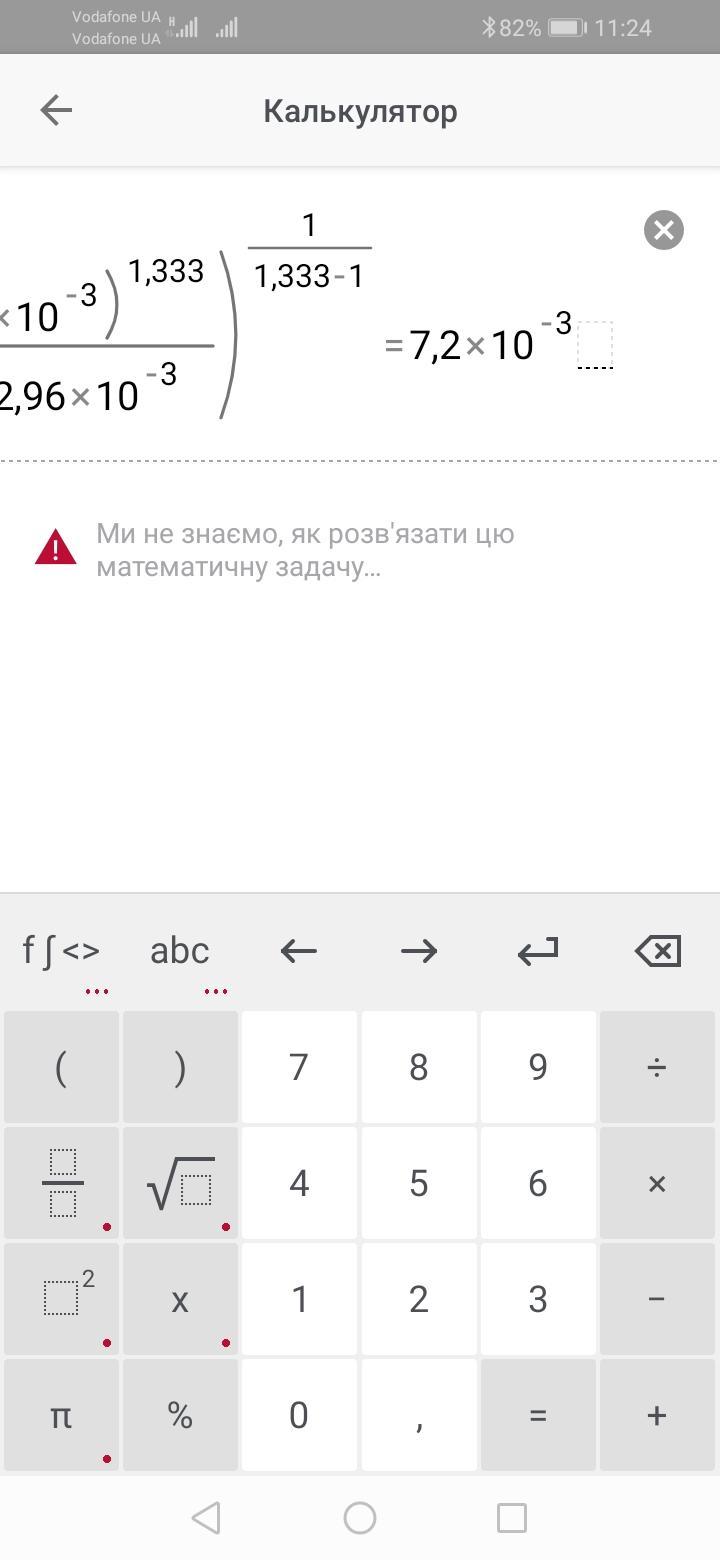The width and height of the screenshot is (720, 1560).
Task: Insert a fraction template
Action: point(61,1183)
